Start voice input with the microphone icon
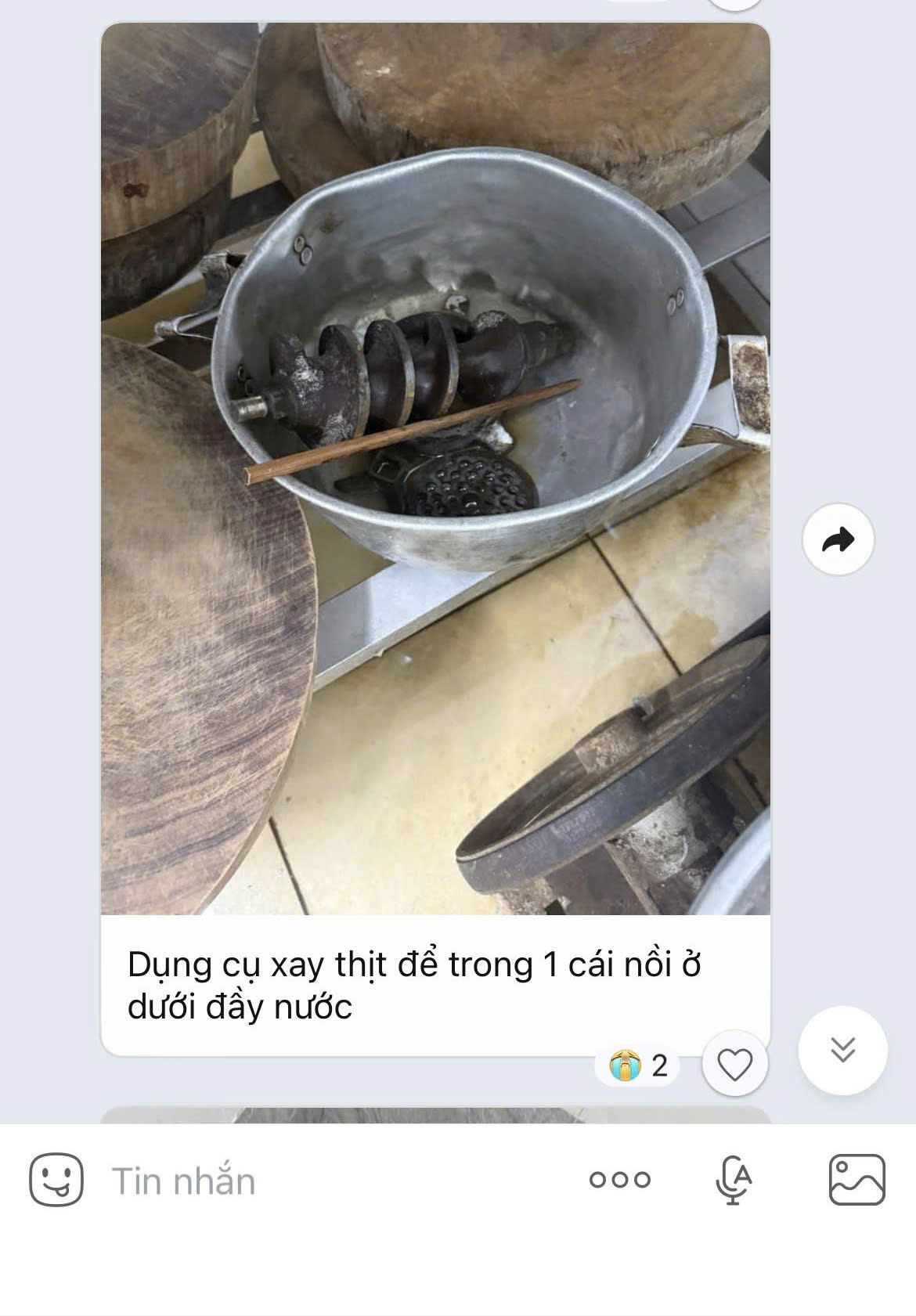The width and height of the screenshot is (916, 1316). pos(734,1180)
